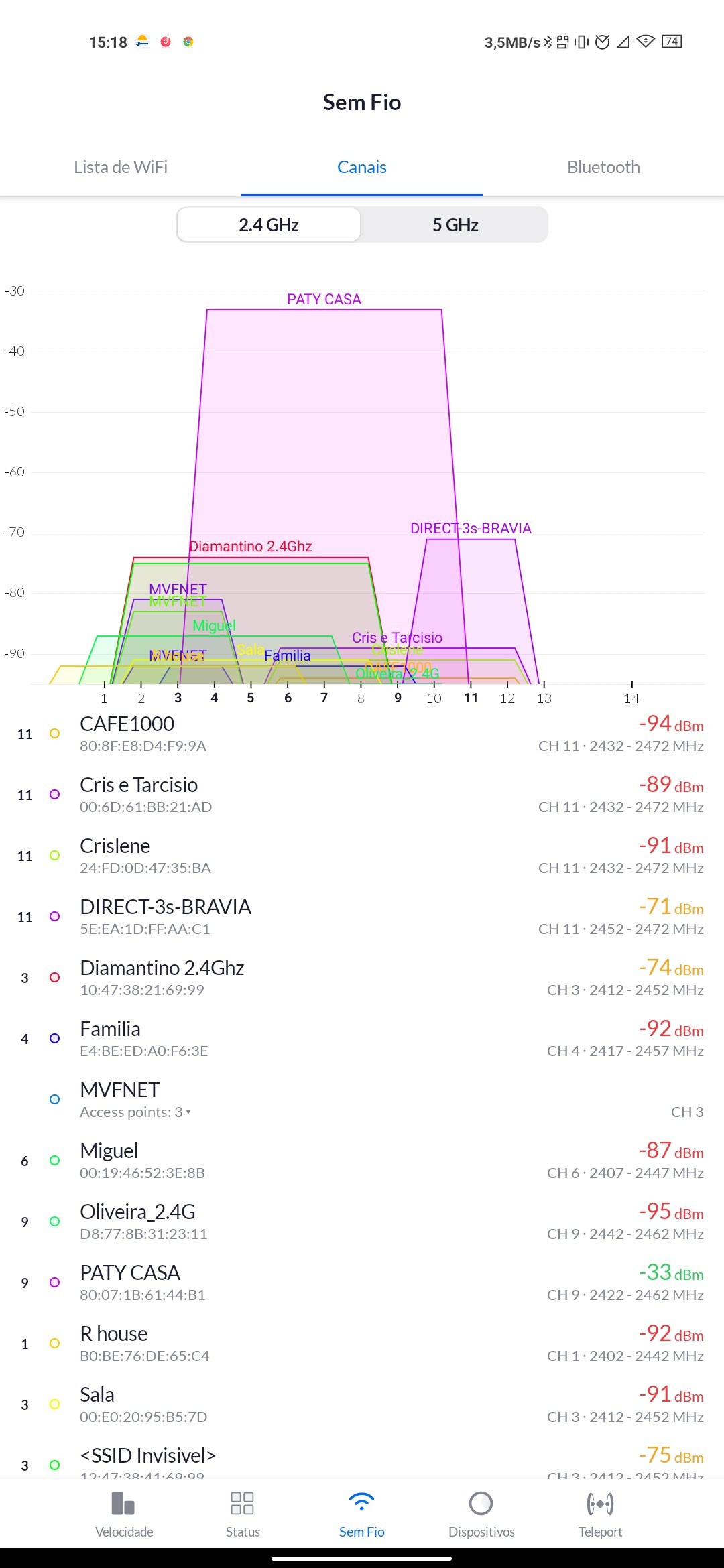
Task: Open the Oliveira_2.4G network row
Action: [362, 1222]
